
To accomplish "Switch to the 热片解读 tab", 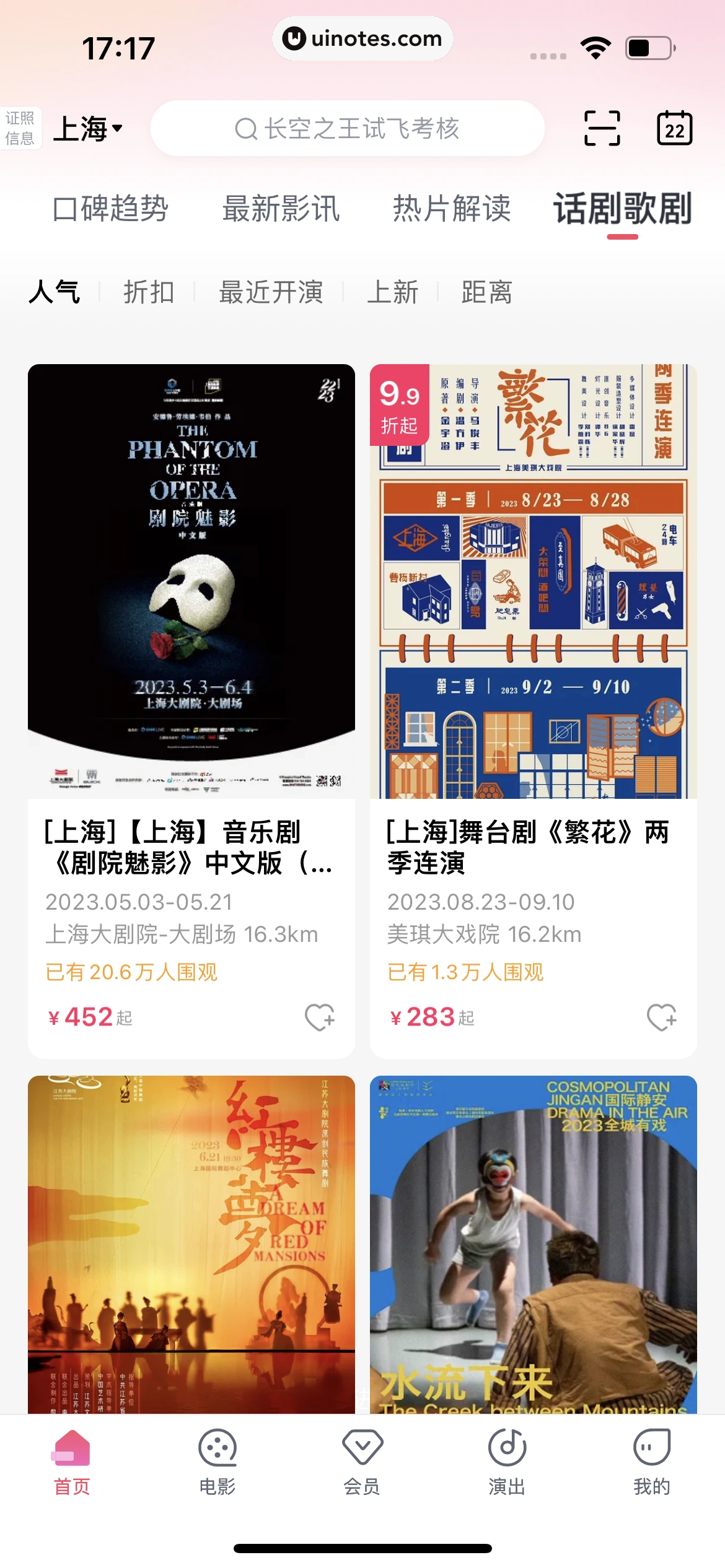I will [x=452, y=209].
